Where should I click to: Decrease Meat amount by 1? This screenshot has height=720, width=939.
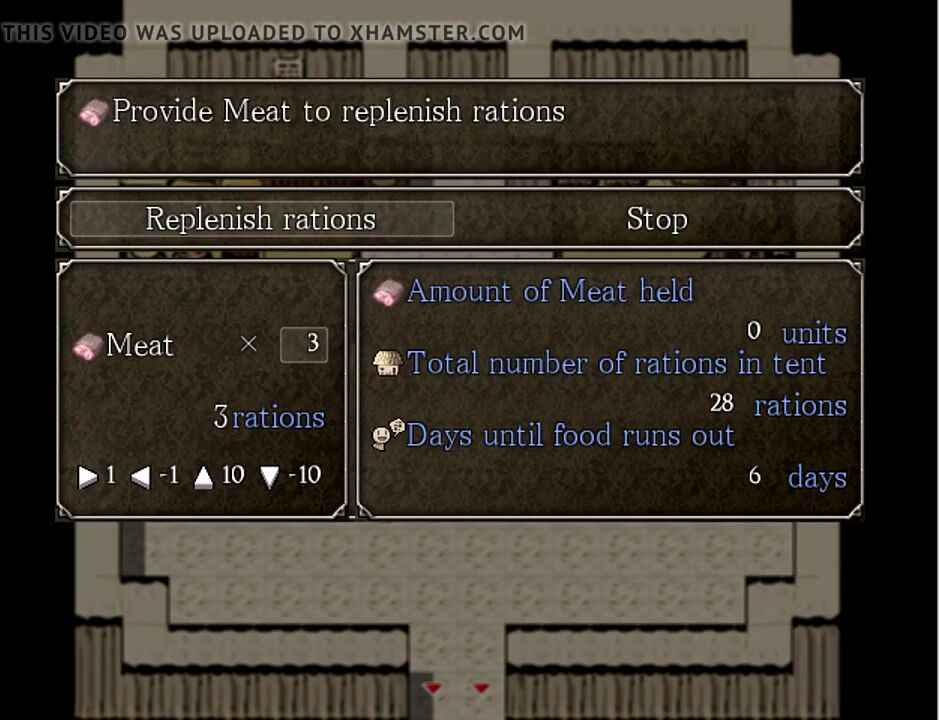coord(141,477)
